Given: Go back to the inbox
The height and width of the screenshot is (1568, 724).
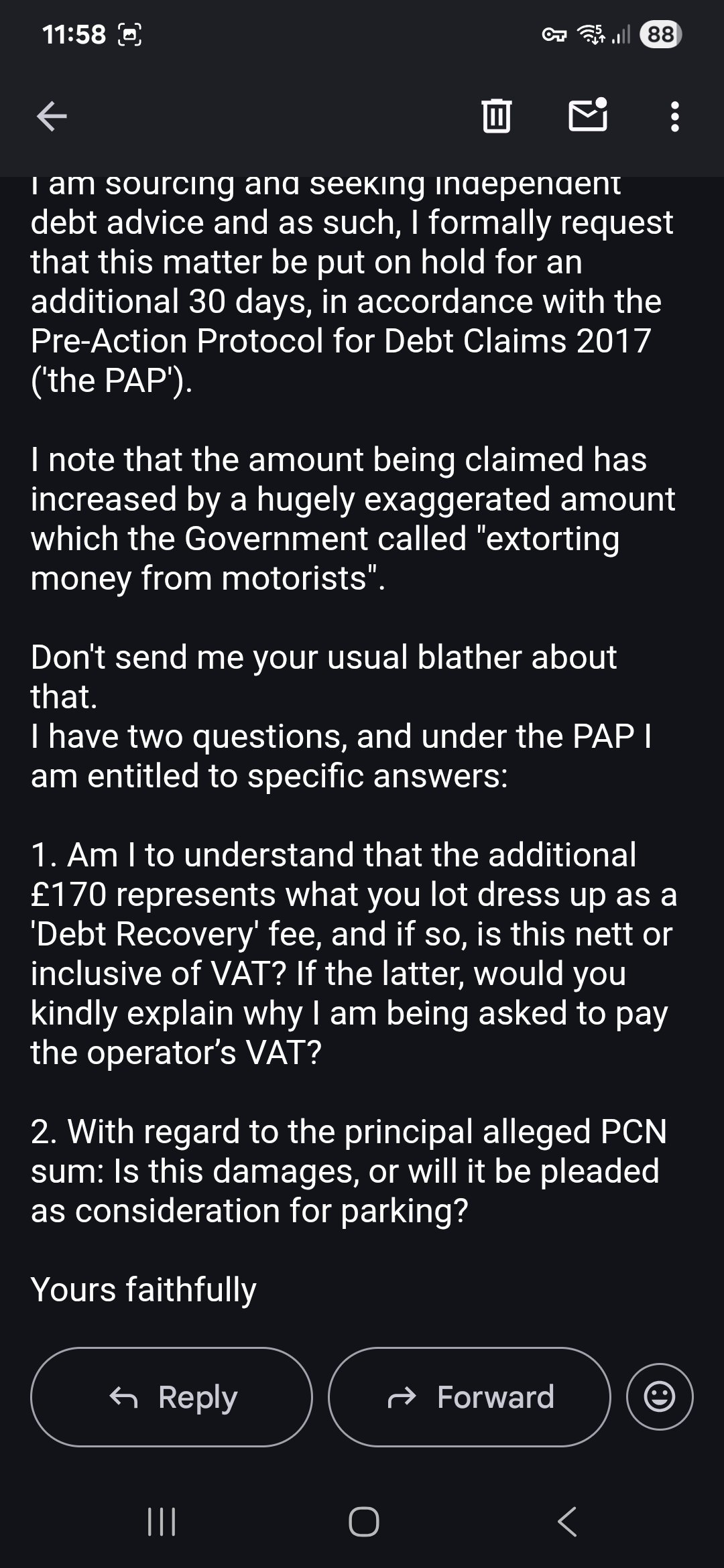Looking at the screenshot, I should 52,117.
